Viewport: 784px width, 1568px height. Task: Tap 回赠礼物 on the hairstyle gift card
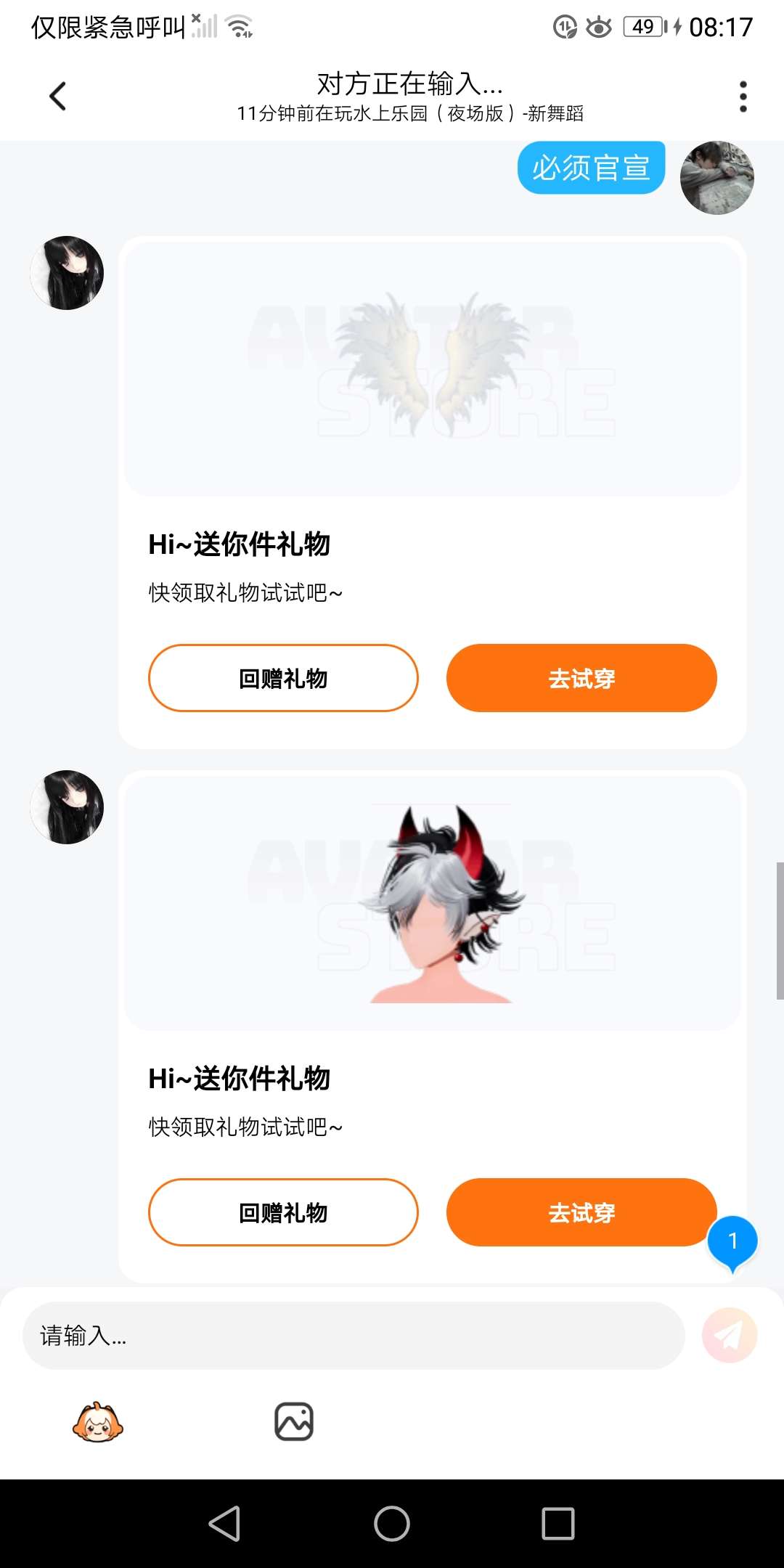coord(283,1212)
